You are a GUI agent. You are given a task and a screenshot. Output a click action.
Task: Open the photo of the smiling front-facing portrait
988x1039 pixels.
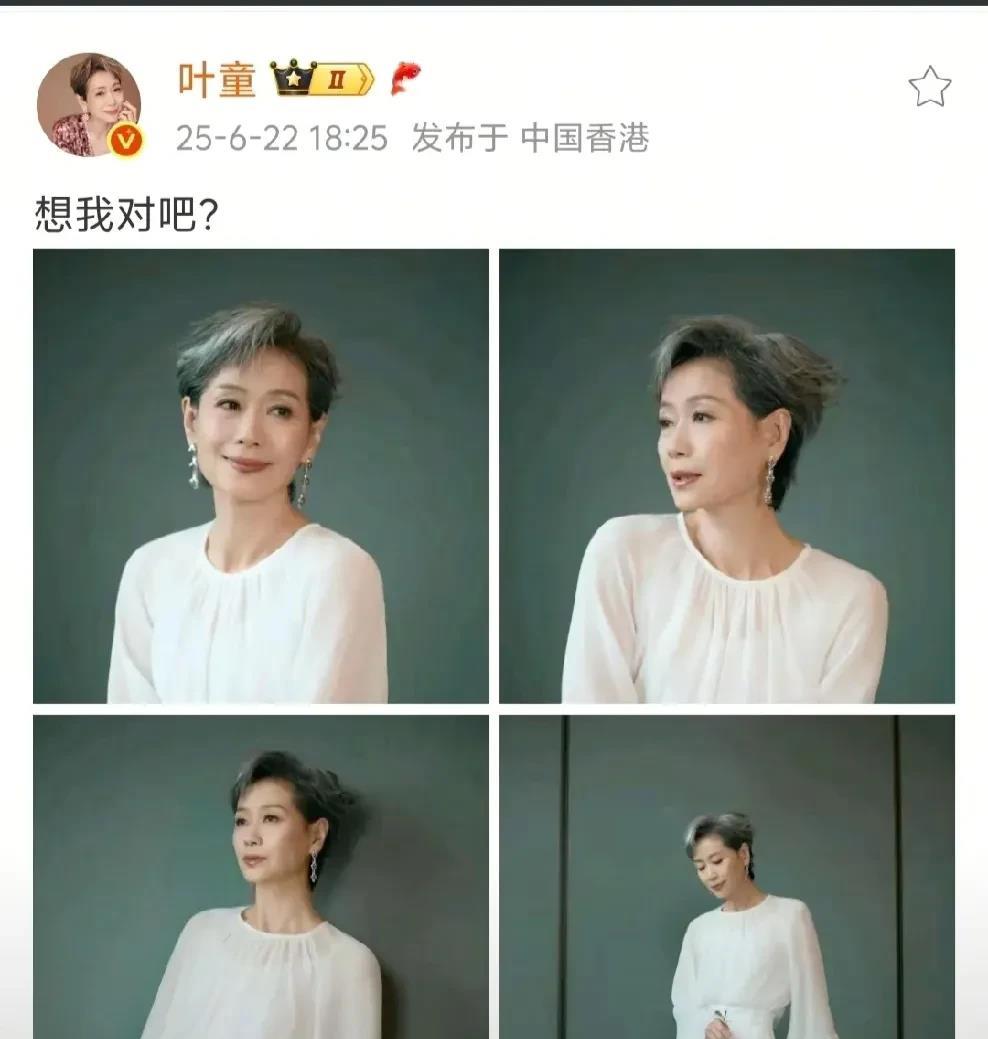point(261,476)
